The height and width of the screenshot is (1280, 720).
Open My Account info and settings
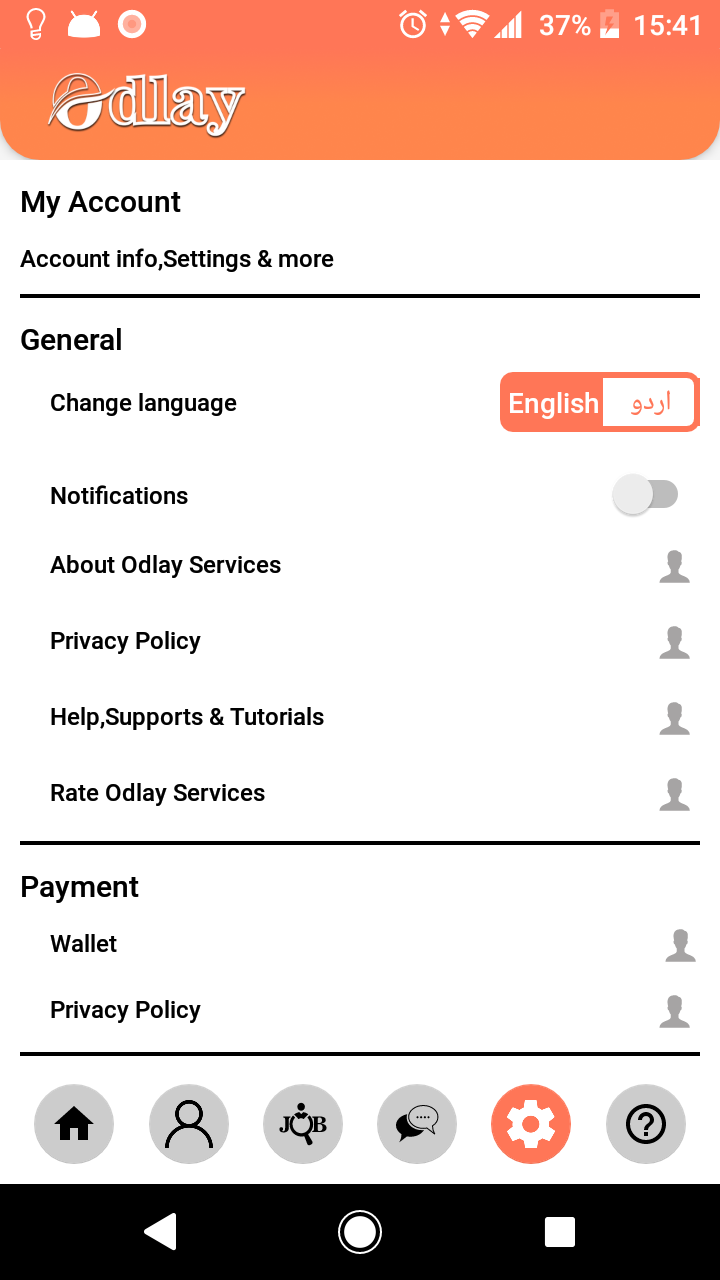point(177,259)
